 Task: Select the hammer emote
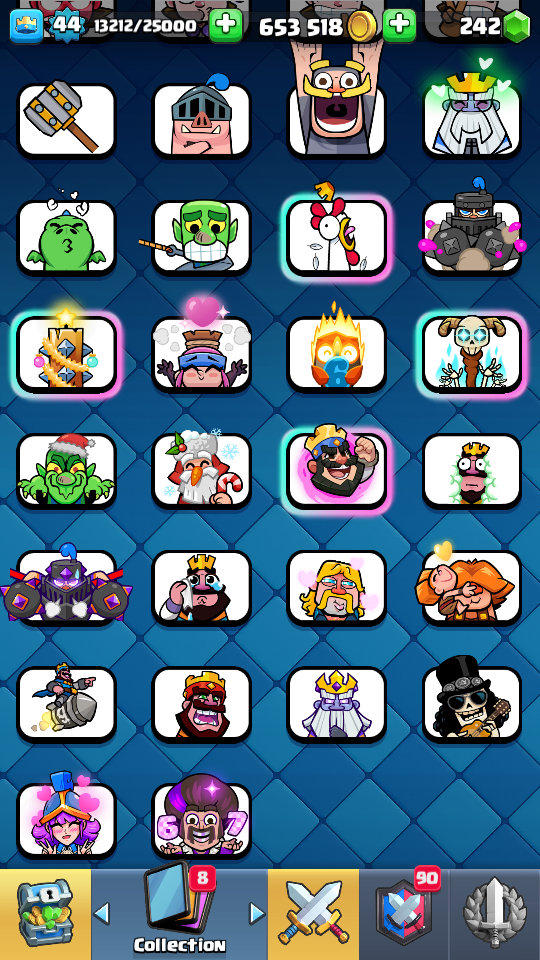[66, 120]
